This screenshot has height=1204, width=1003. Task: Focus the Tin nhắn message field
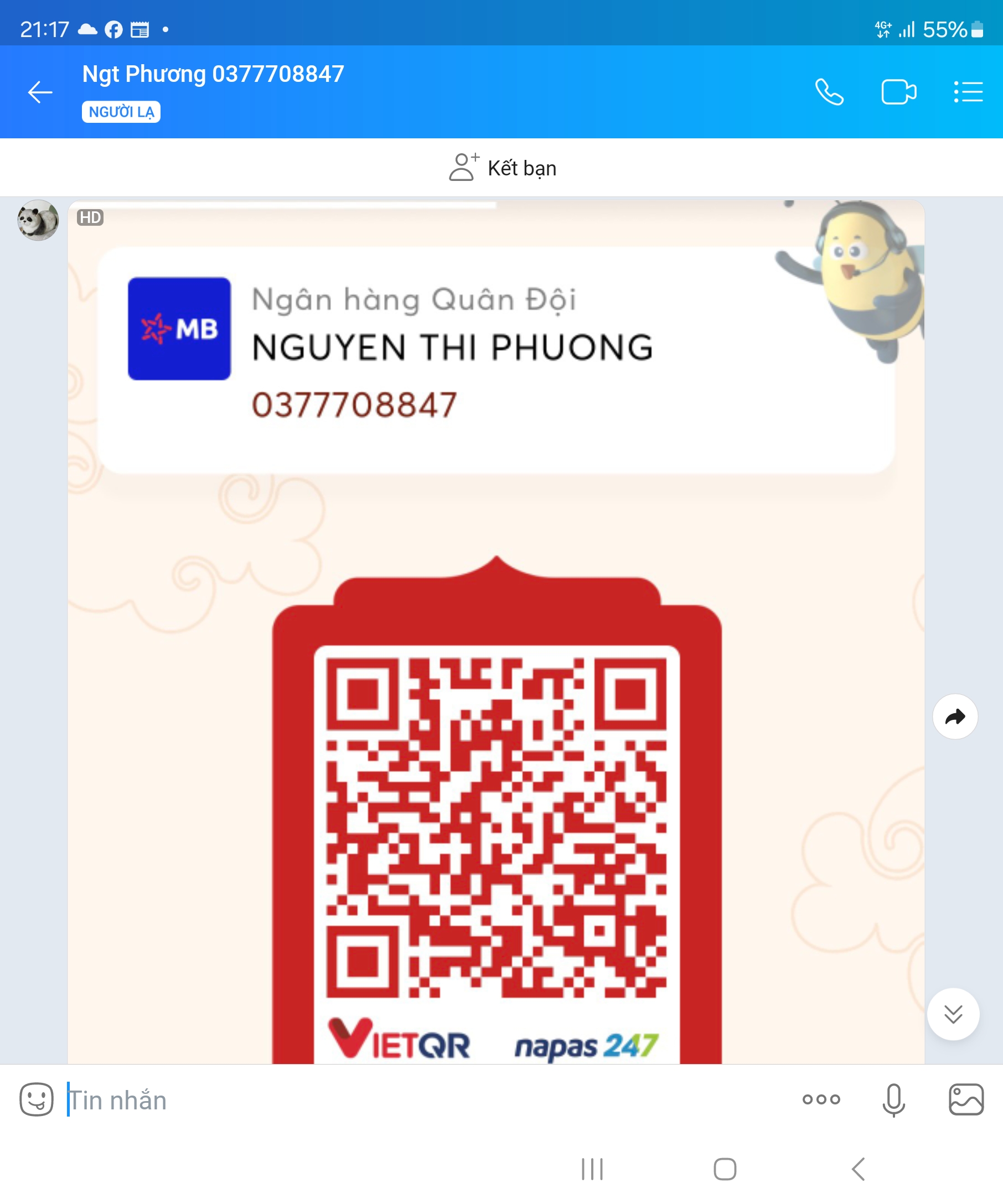[401, 1100]
